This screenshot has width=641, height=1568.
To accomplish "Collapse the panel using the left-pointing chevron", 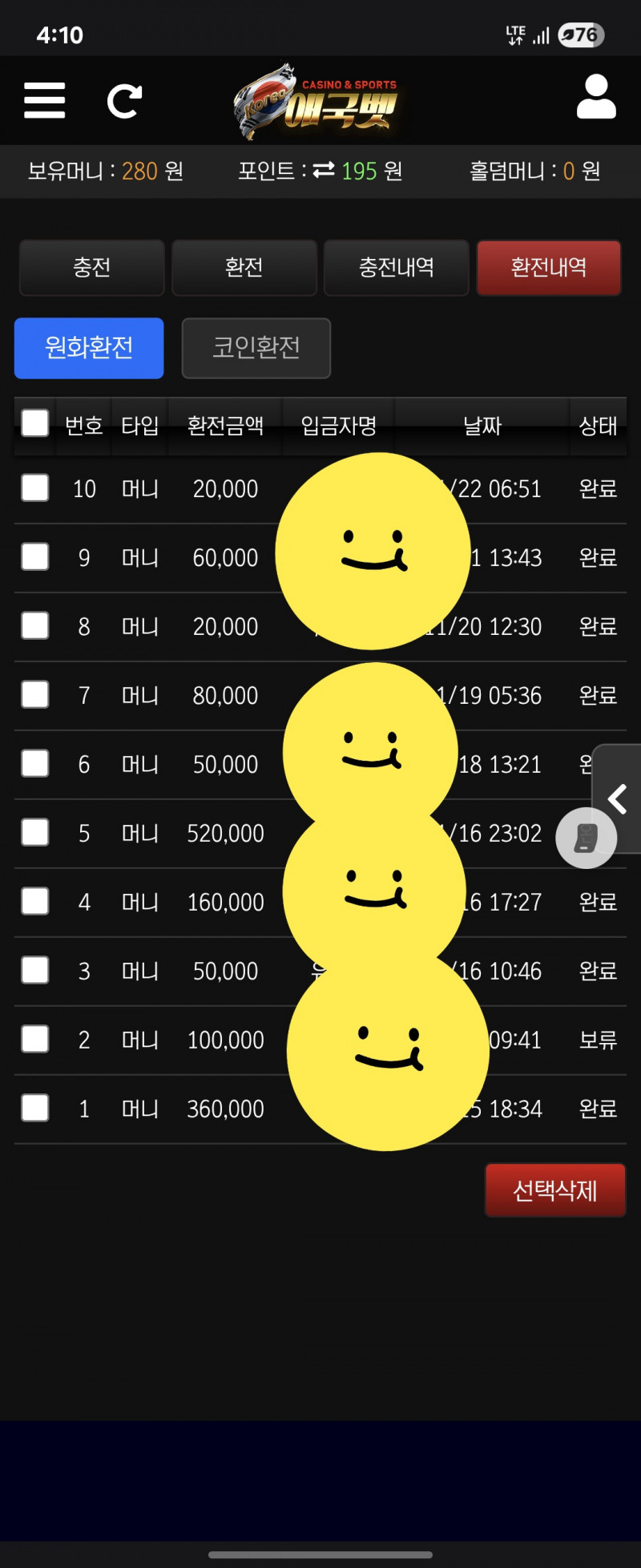I will coord(618,798).
